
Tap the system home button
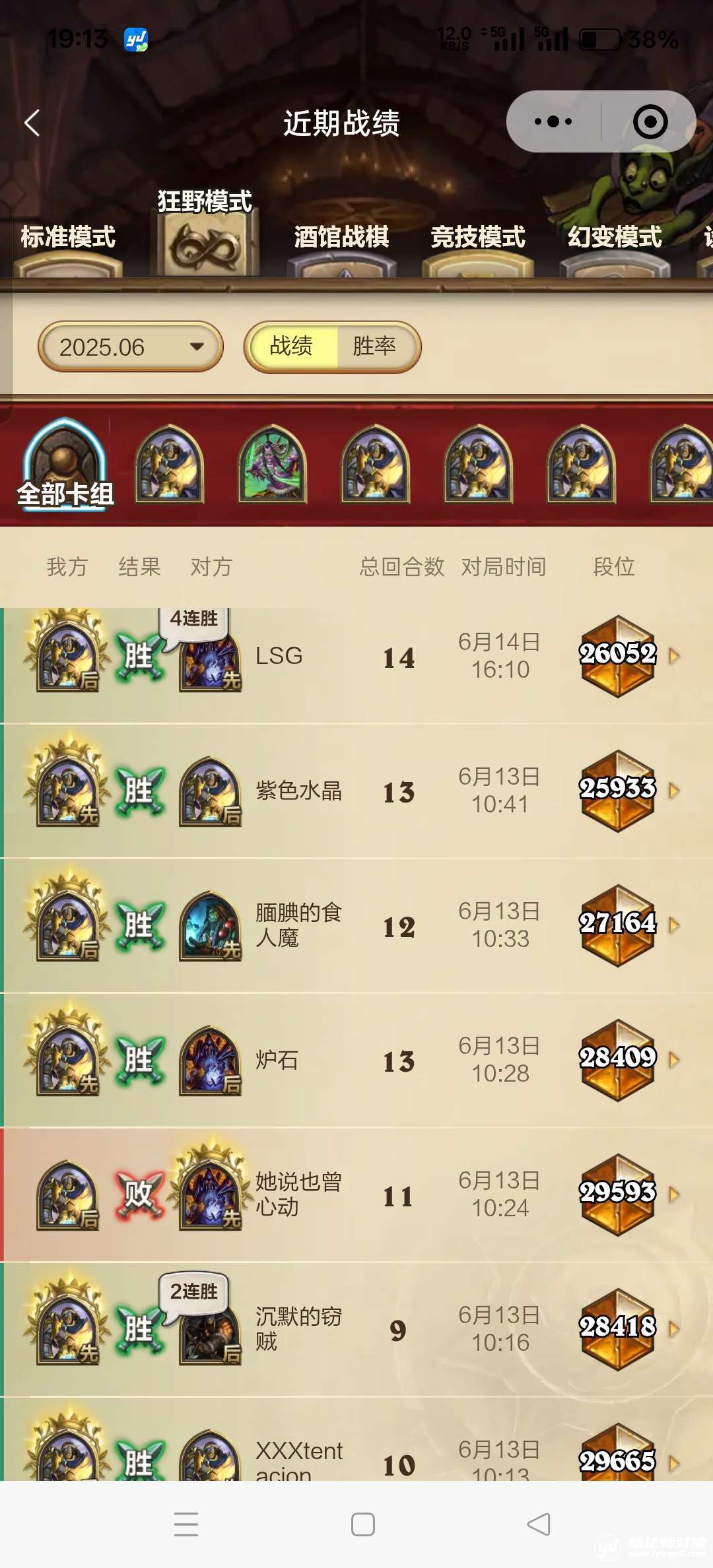362,1524
